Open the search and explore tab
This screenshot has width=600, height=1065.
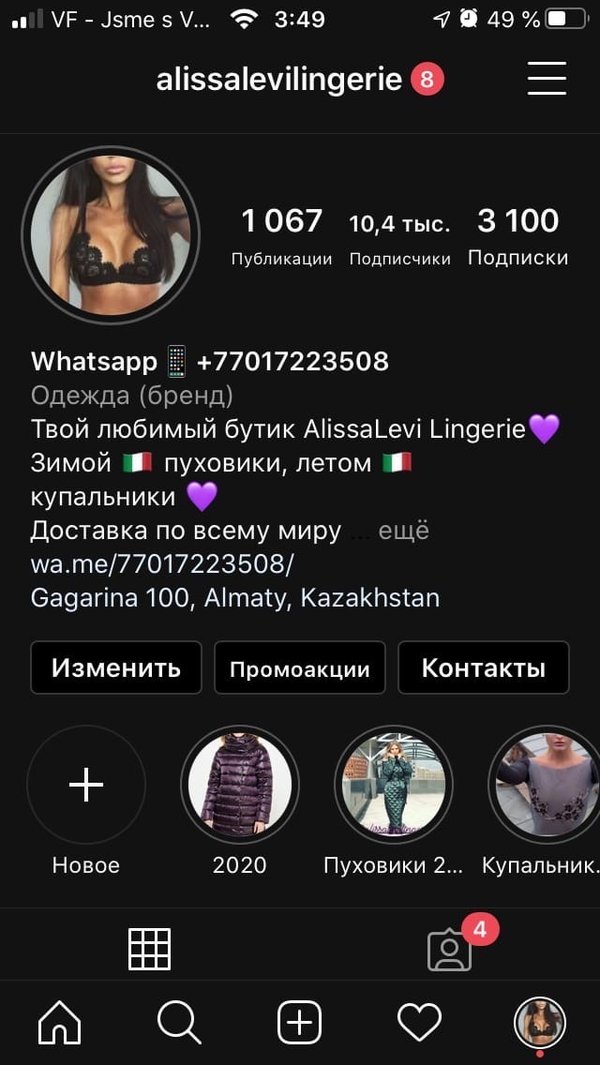tap(179, 1023)
